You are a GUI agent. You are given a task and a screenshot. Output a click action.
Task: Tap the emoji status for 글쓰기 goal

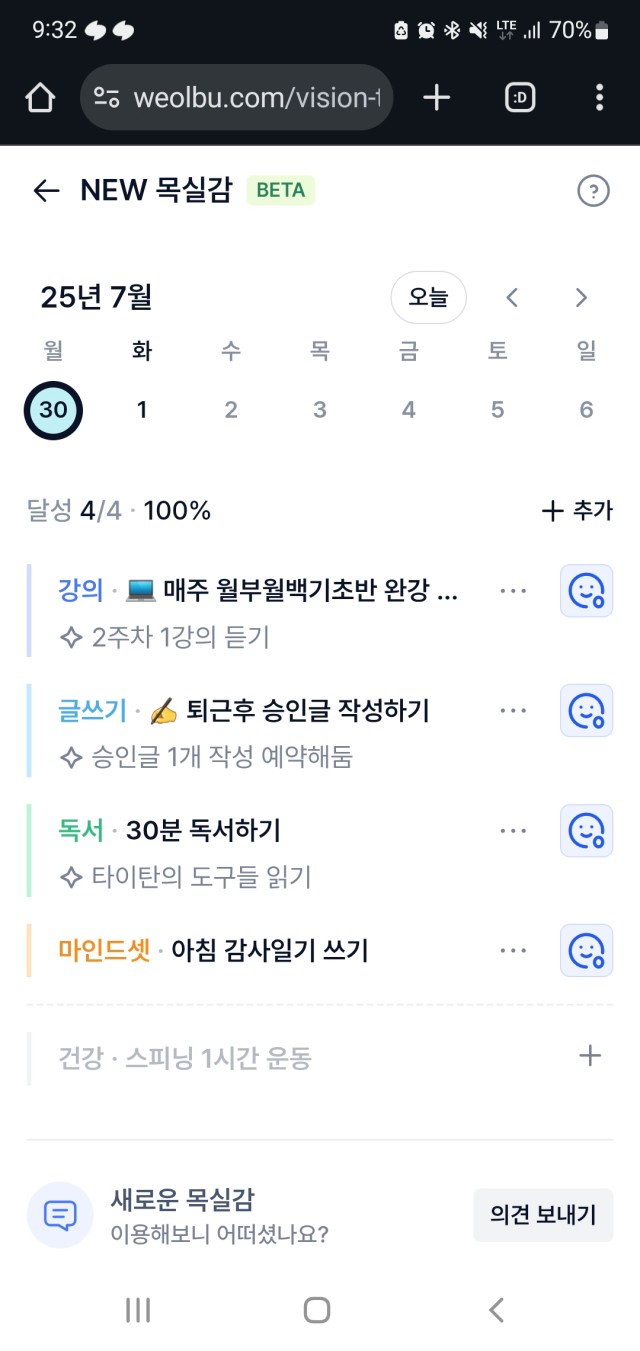pyautogui.click(x=586, y=711)
